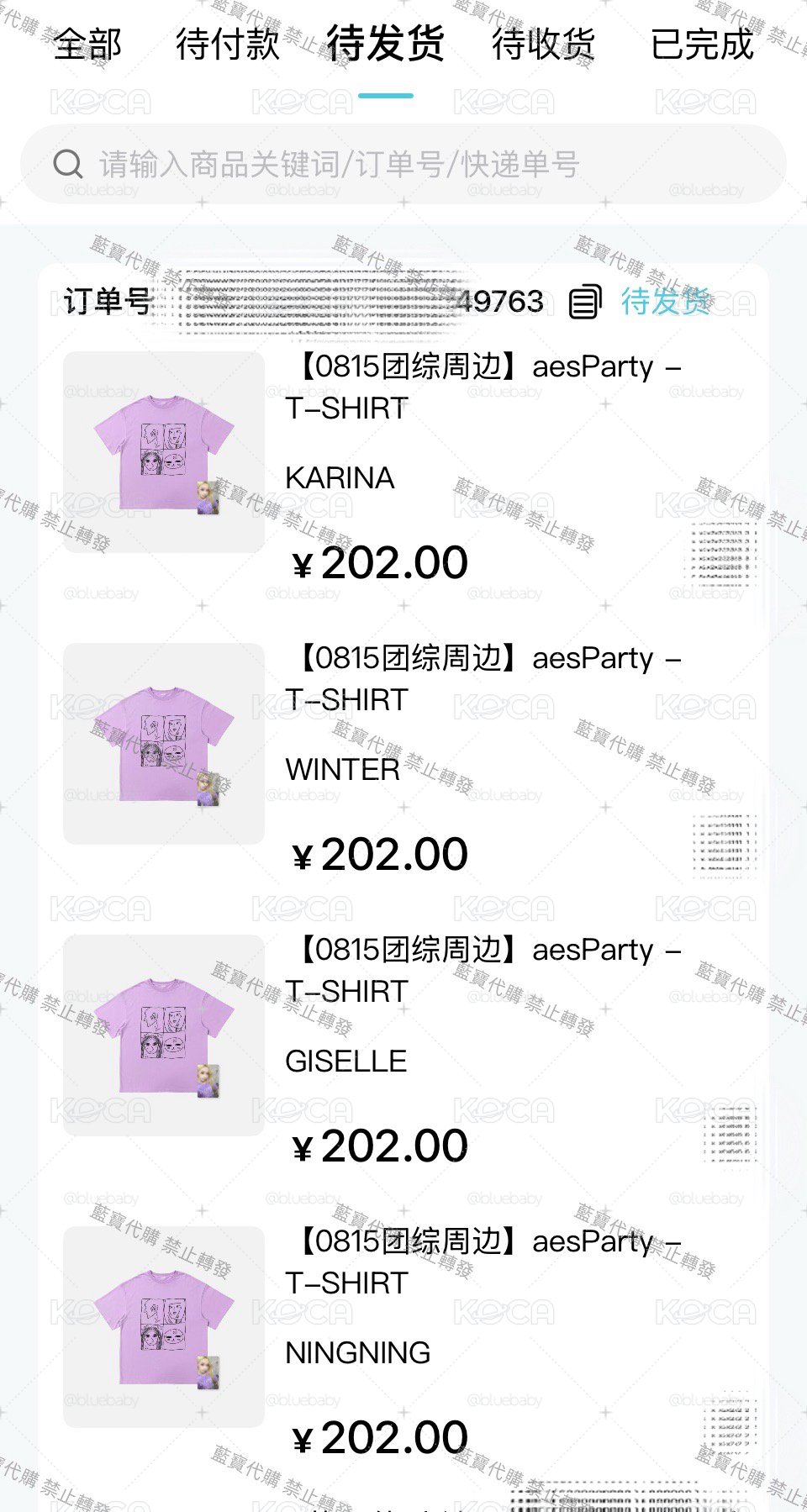807x1512 pixels.
Task: Switch to the 待付款 tab
Action: pos(227,44)
